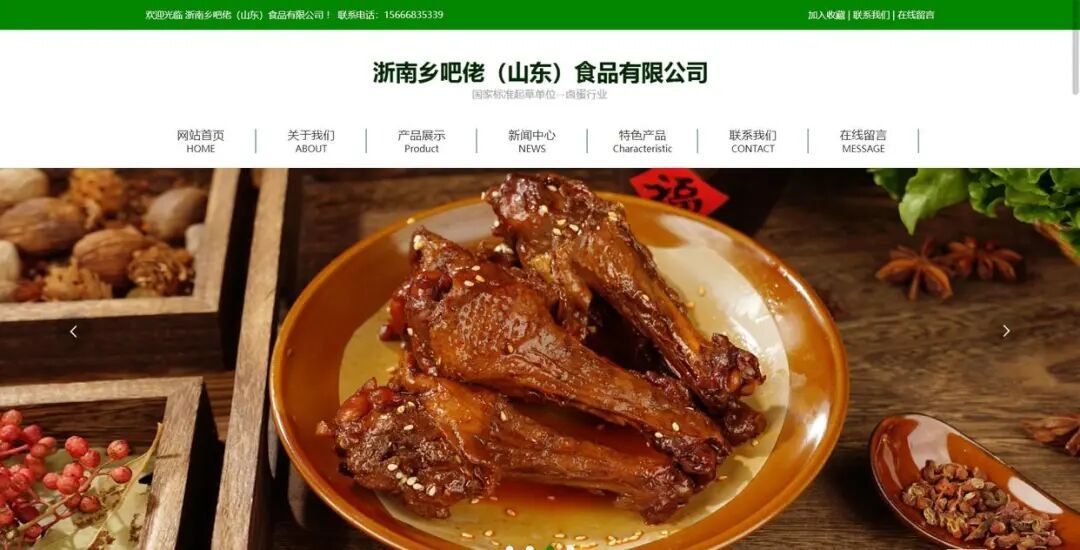
Task: Open 产品展示 Product section
Action: click(421, 141)
